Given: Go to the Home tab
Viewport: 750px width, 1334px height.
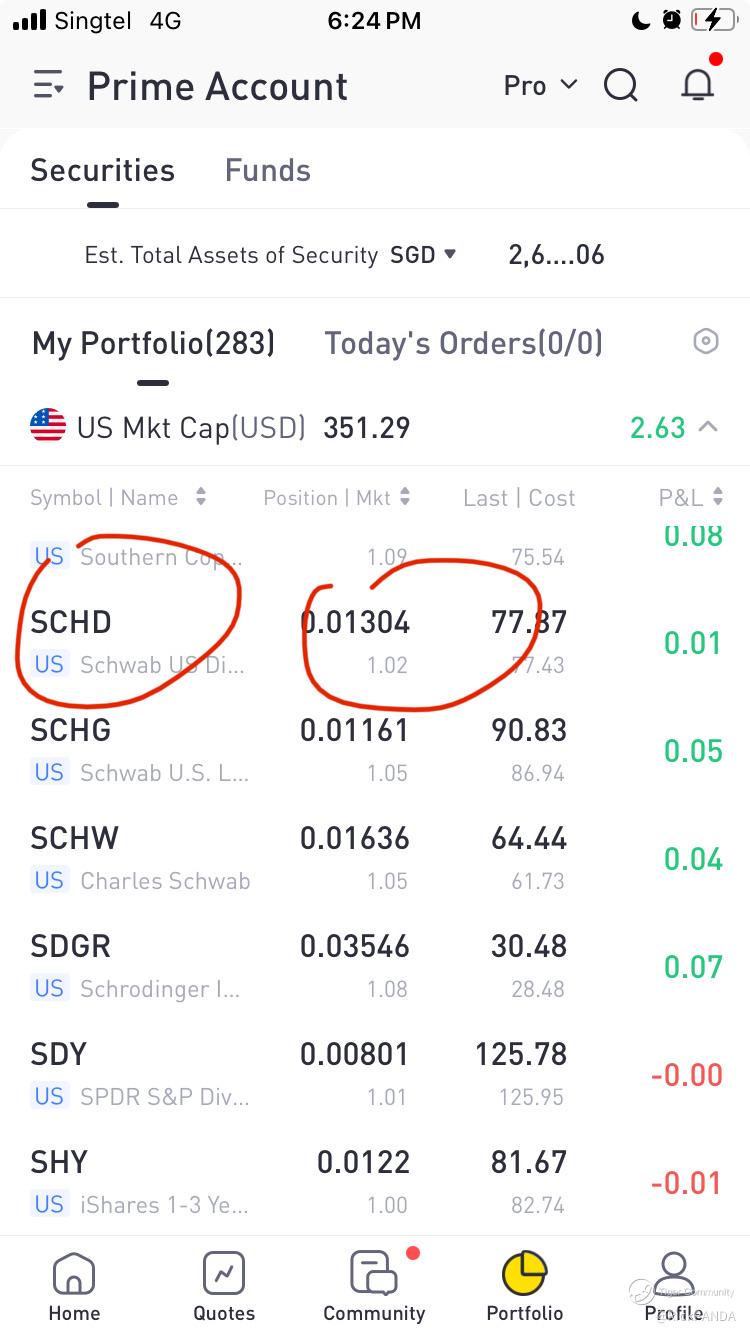Looking at the screenshot, I should pos(74,1288).
